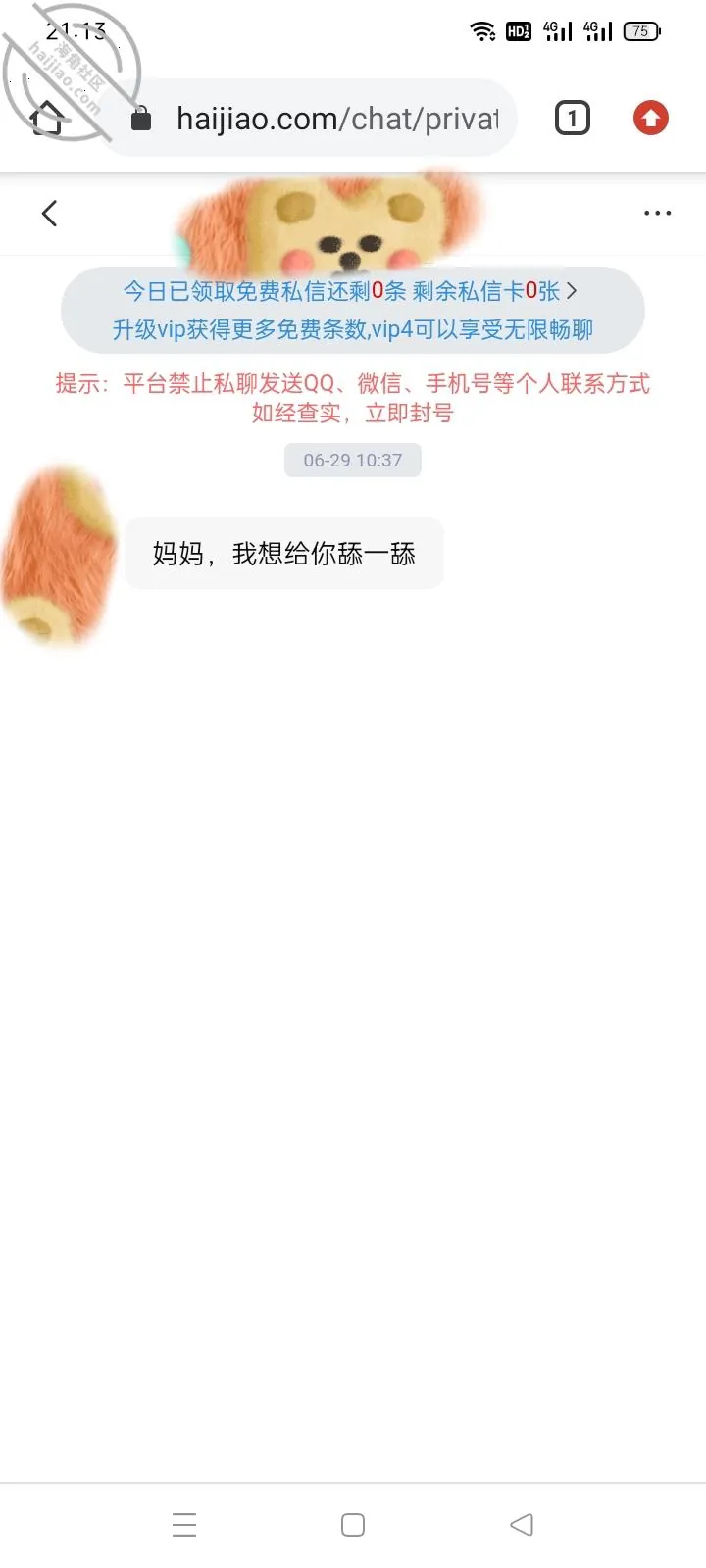
Task: Open the VIP upgrade free message banner
Action: 353,310
